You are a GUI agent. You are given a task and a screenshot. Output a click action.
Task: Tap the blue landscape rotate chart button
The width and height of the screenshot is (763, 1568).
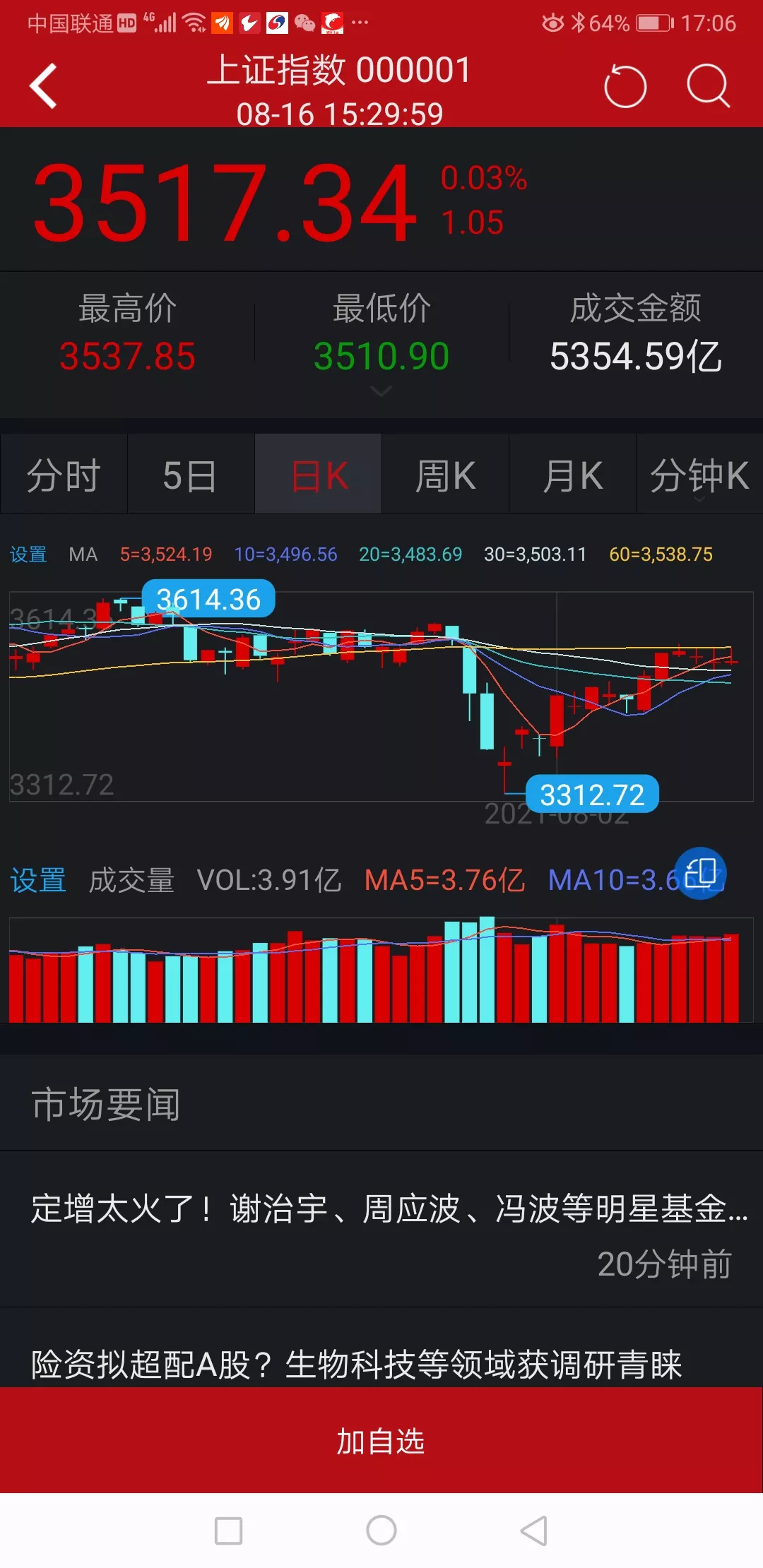701,873
